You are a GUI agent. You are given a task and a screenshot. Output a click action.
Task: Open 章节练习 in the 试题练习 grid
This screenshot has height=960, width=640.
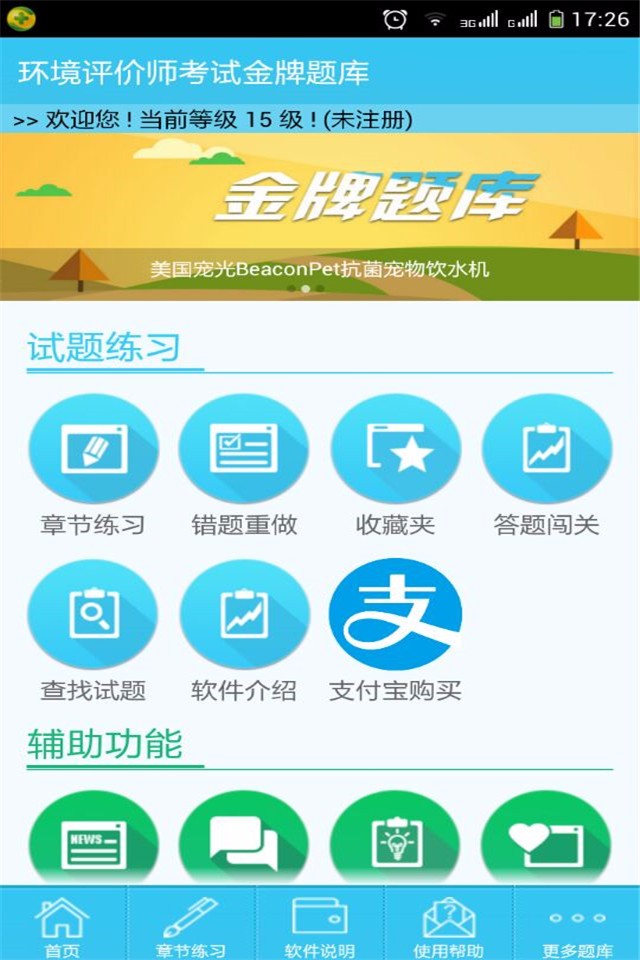click(93, 450)
